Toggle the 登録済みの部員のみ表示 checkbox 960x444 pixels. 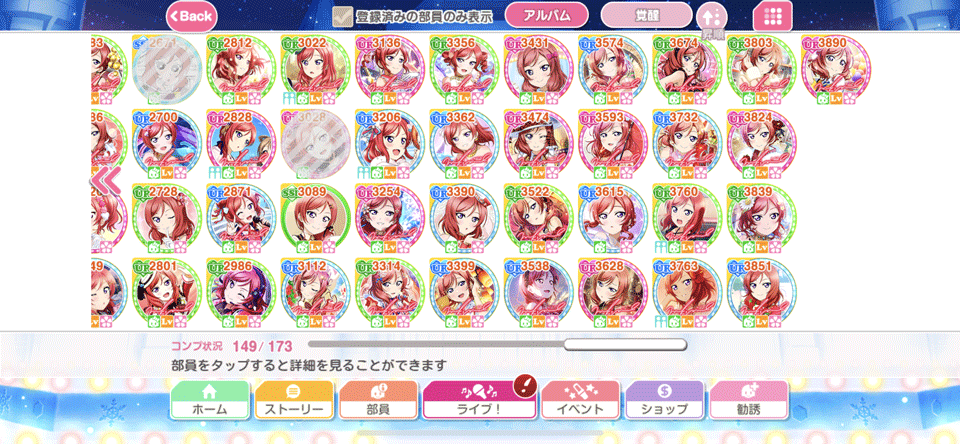(343, 16)
